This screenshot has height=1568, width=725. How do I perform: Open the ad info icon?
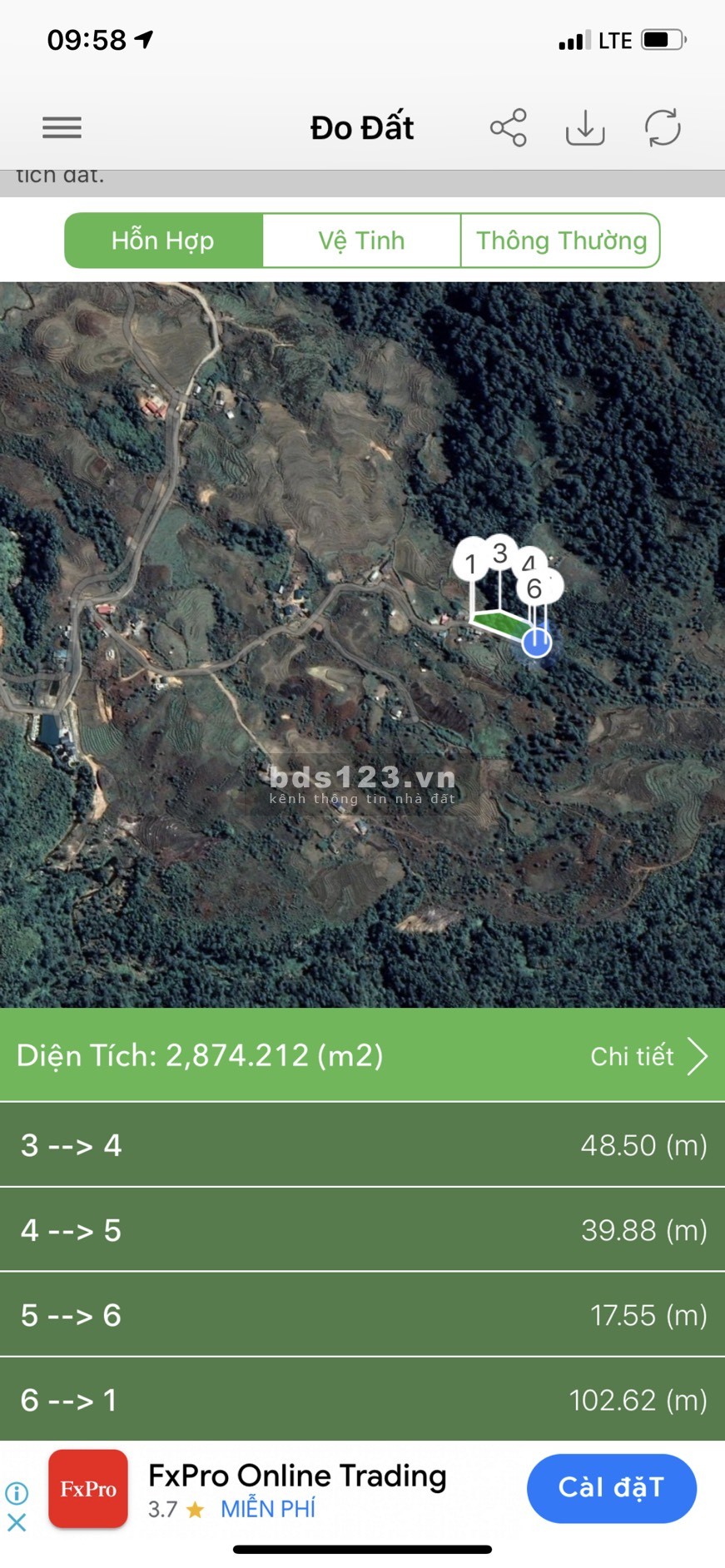pyautogui.click(x=17, y=1493)
